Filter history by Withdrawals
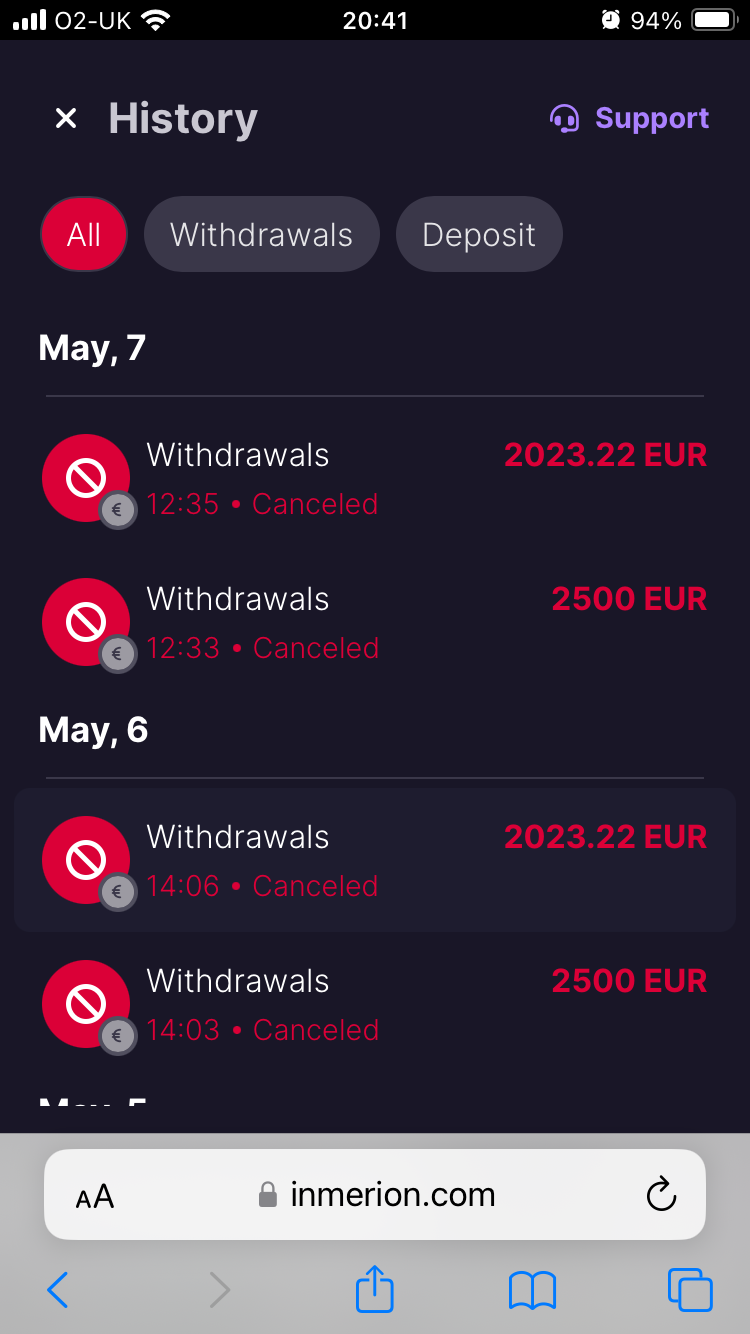The height and width of the screenshot is (1334, 750). tap(261, 235)
